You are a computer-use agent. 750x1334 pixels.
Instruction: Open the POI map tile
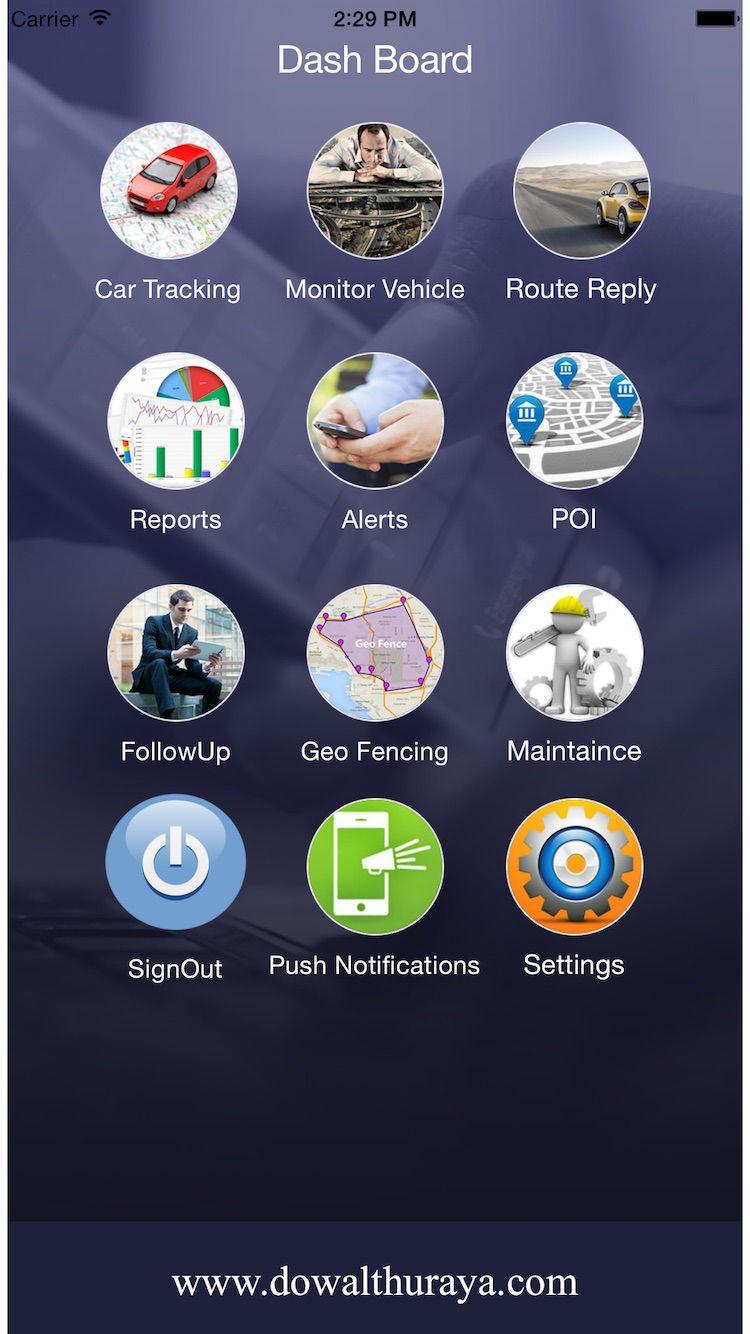pos(574,421)
